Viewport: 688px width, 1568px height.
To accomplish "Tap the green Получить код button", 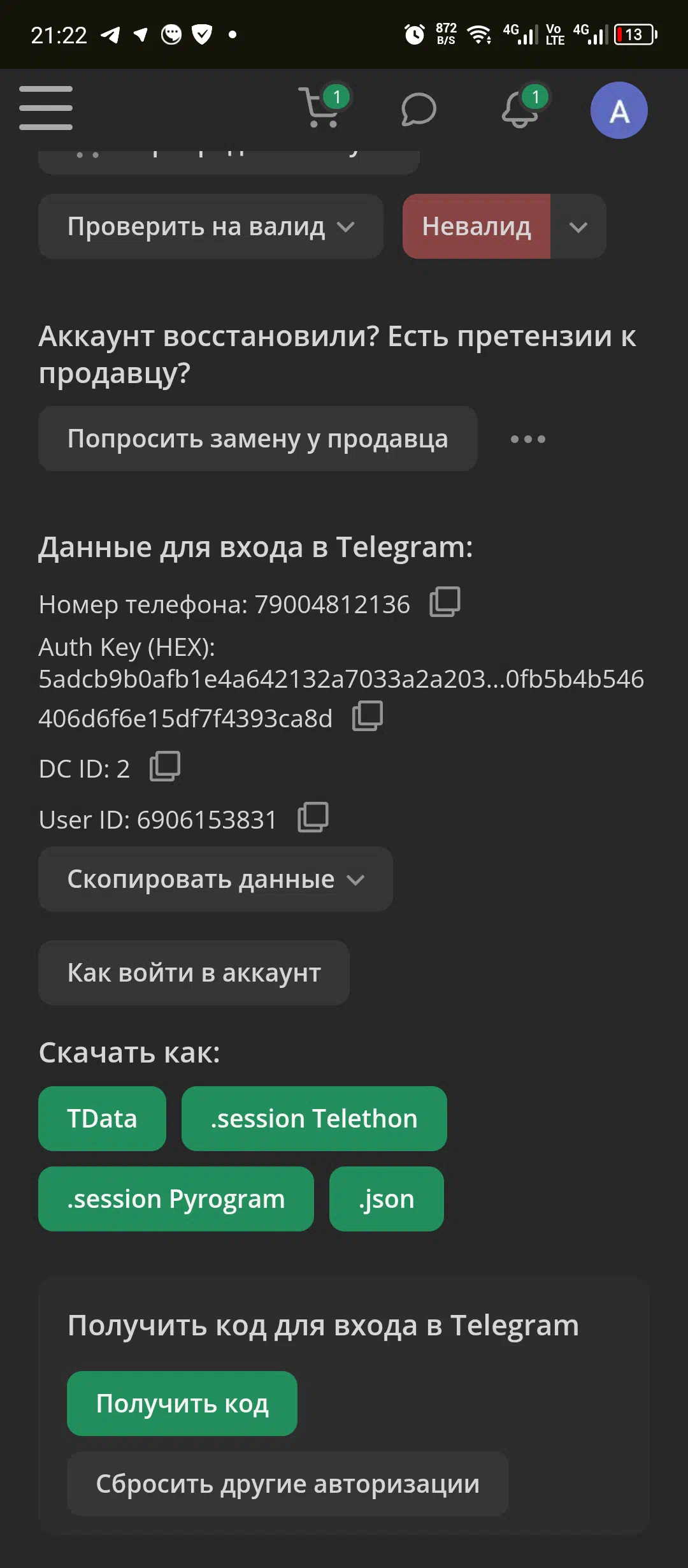I will pos(182,1404).
